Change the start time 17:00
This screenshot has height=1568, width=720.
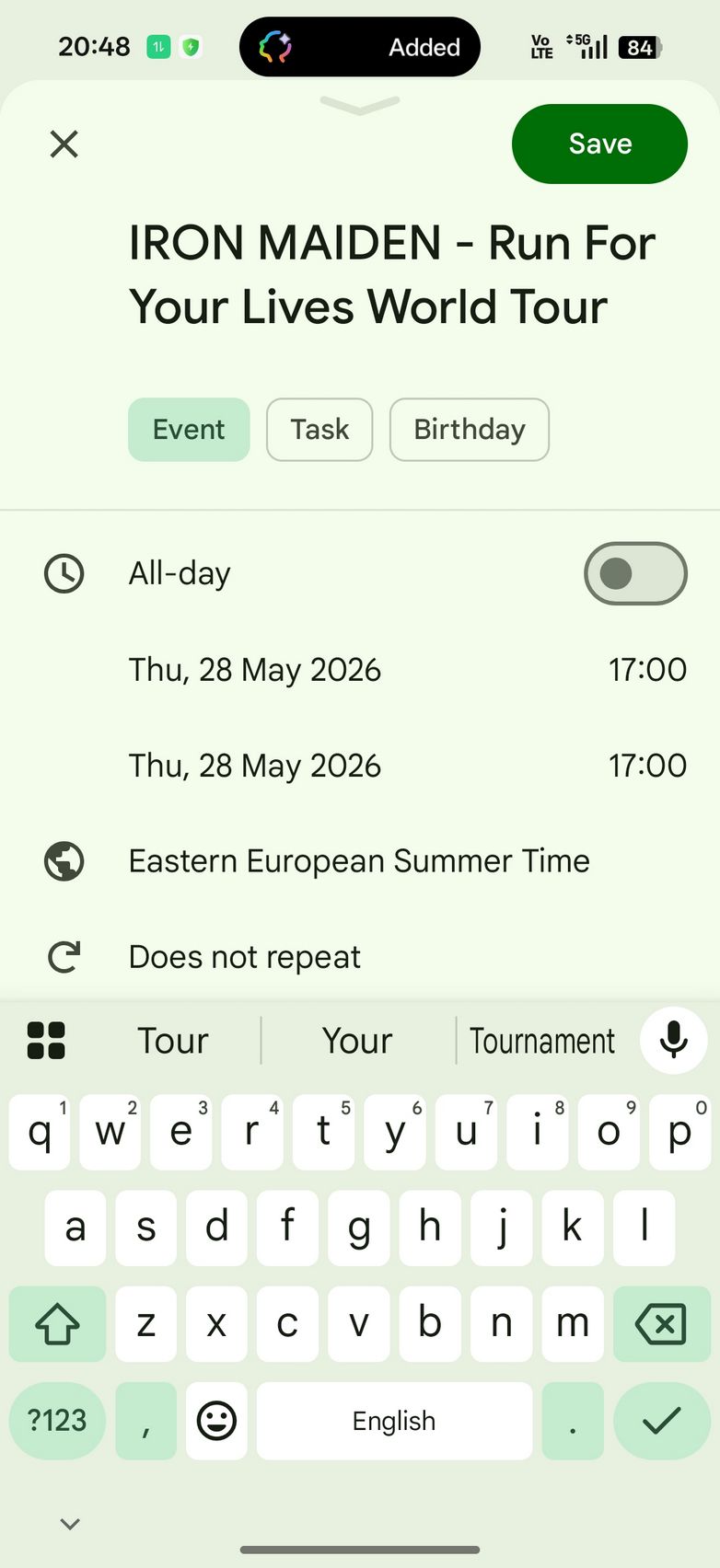(x=647, y=670)
